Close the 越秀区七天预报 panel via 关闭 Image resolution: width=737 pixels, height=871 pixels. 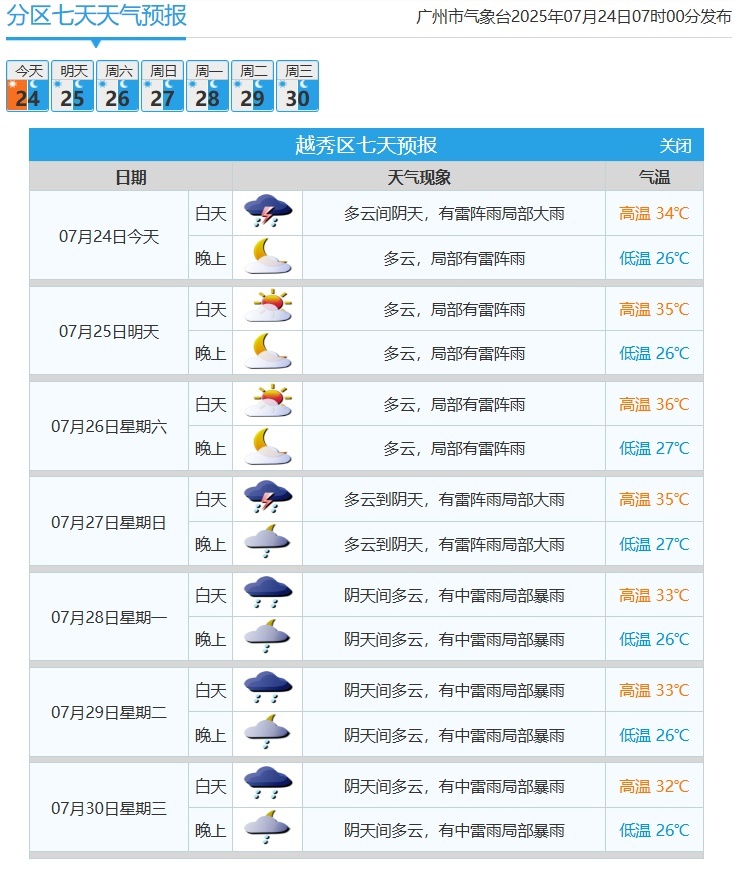point(675,146)
